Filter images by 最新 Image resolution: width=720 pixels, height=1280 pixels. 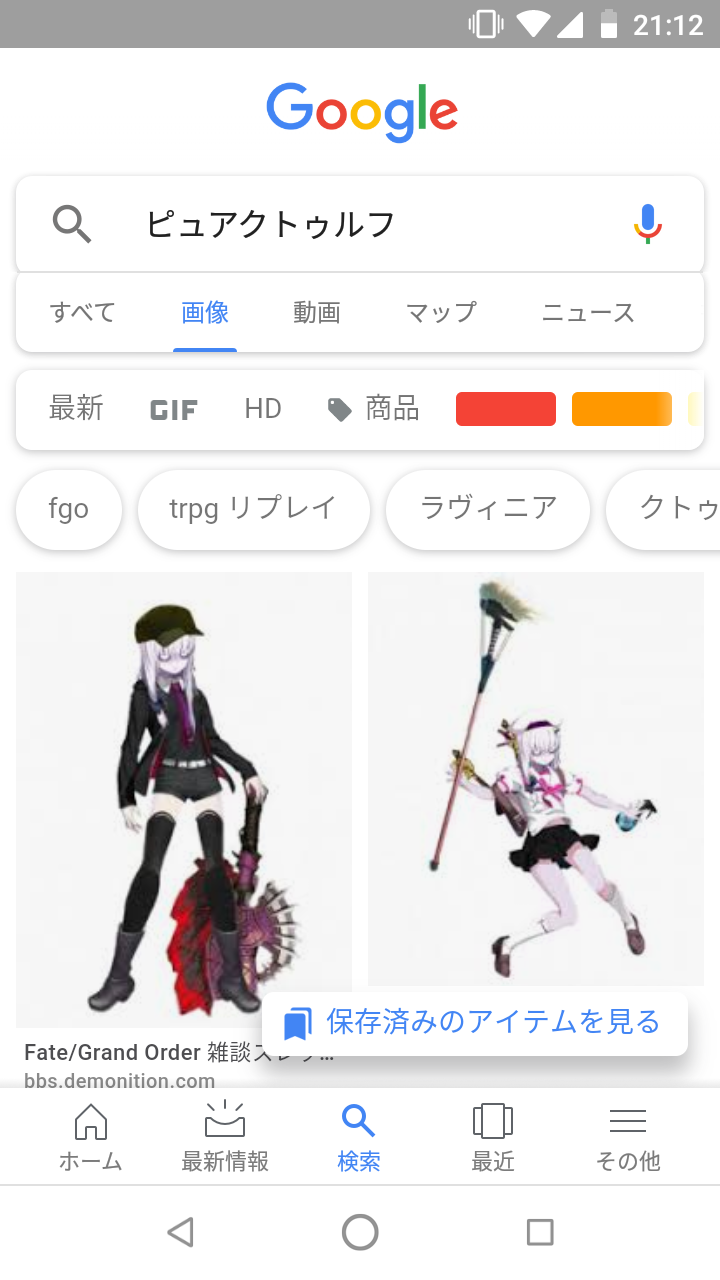click(76, 409)
